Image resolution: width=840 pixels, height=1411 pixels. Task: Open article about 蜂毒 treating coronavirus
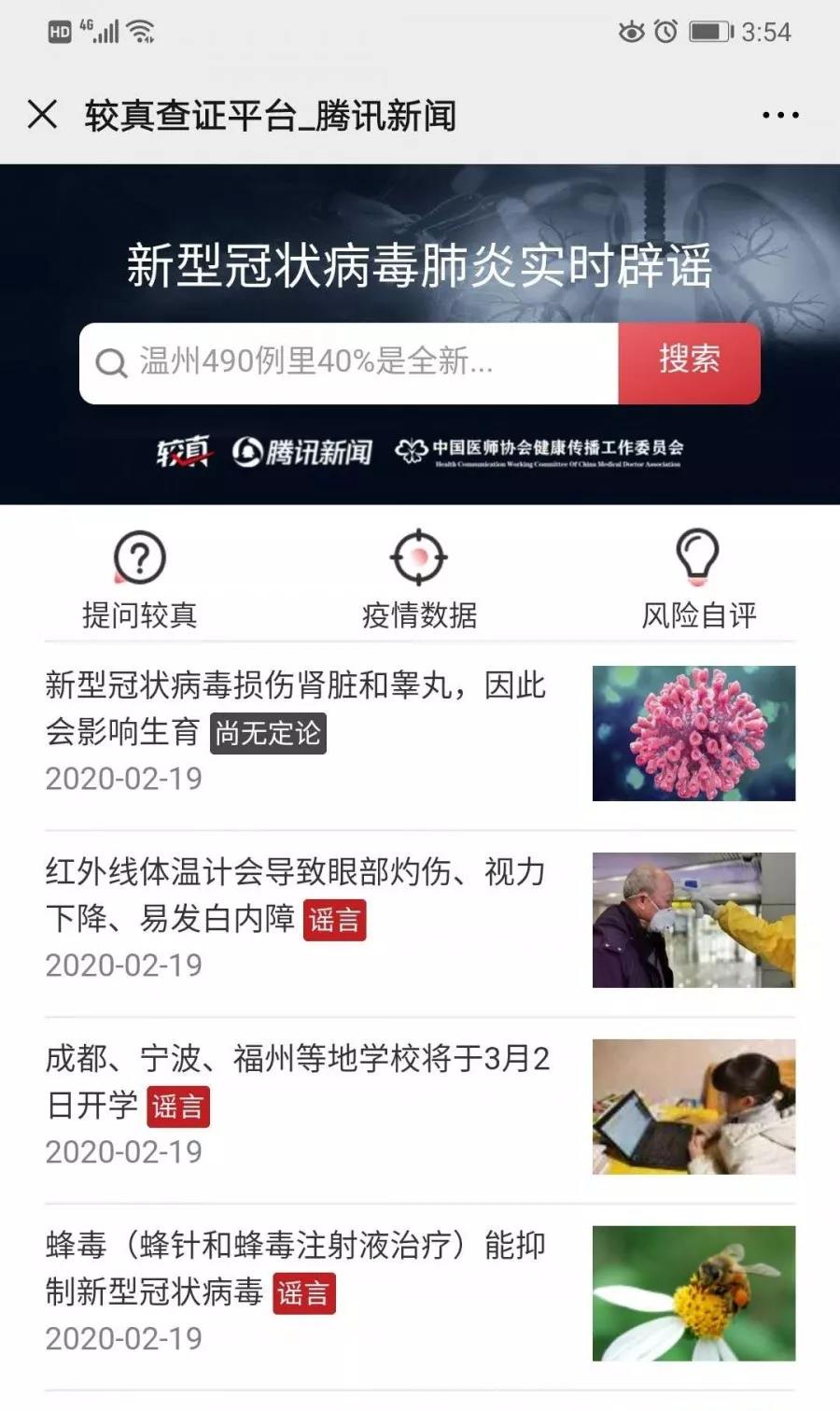[x=295, y=1268]
